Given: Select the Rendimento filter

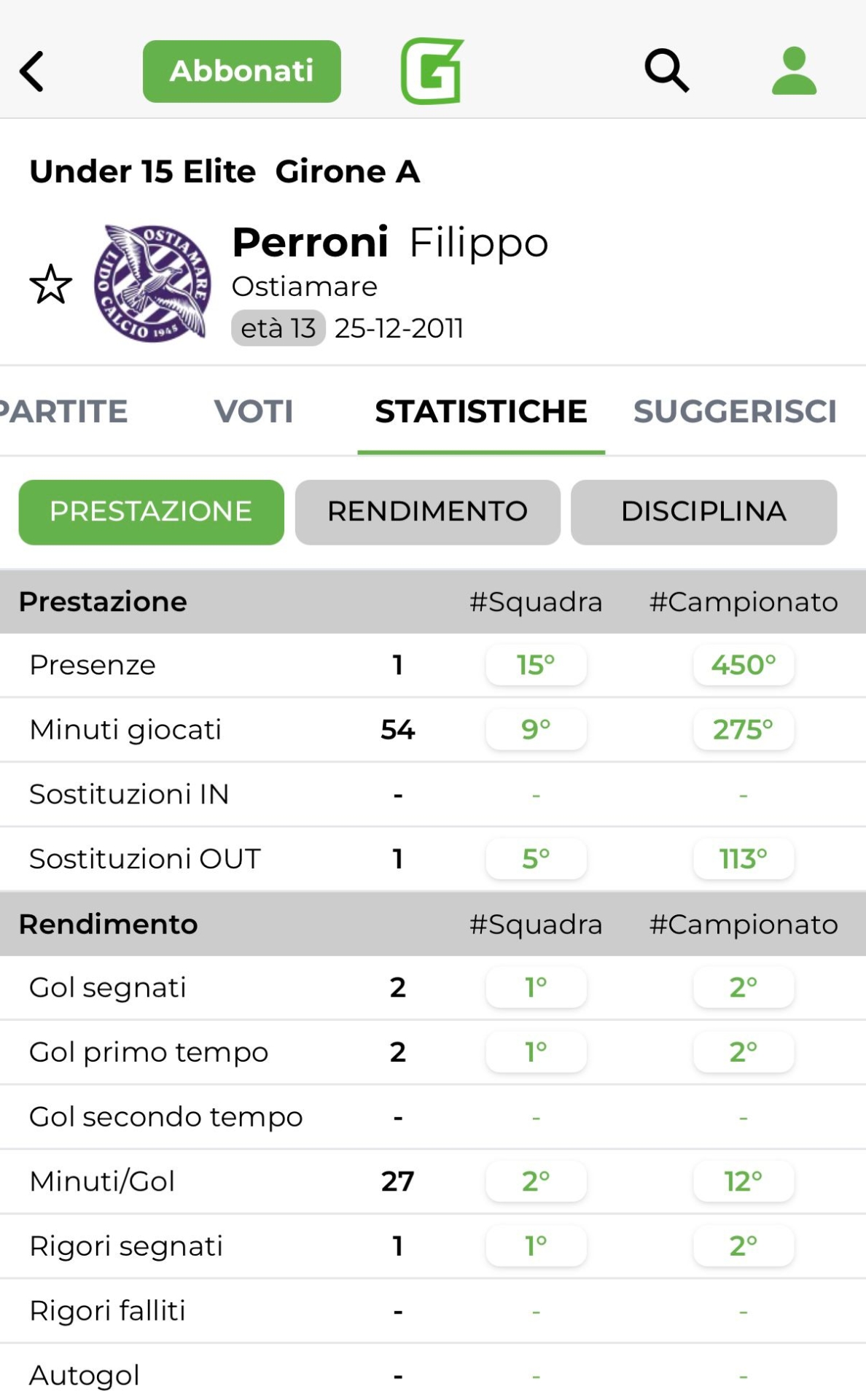Looking at the screenshot, I should pyautogui.click(x=428, y=512).
